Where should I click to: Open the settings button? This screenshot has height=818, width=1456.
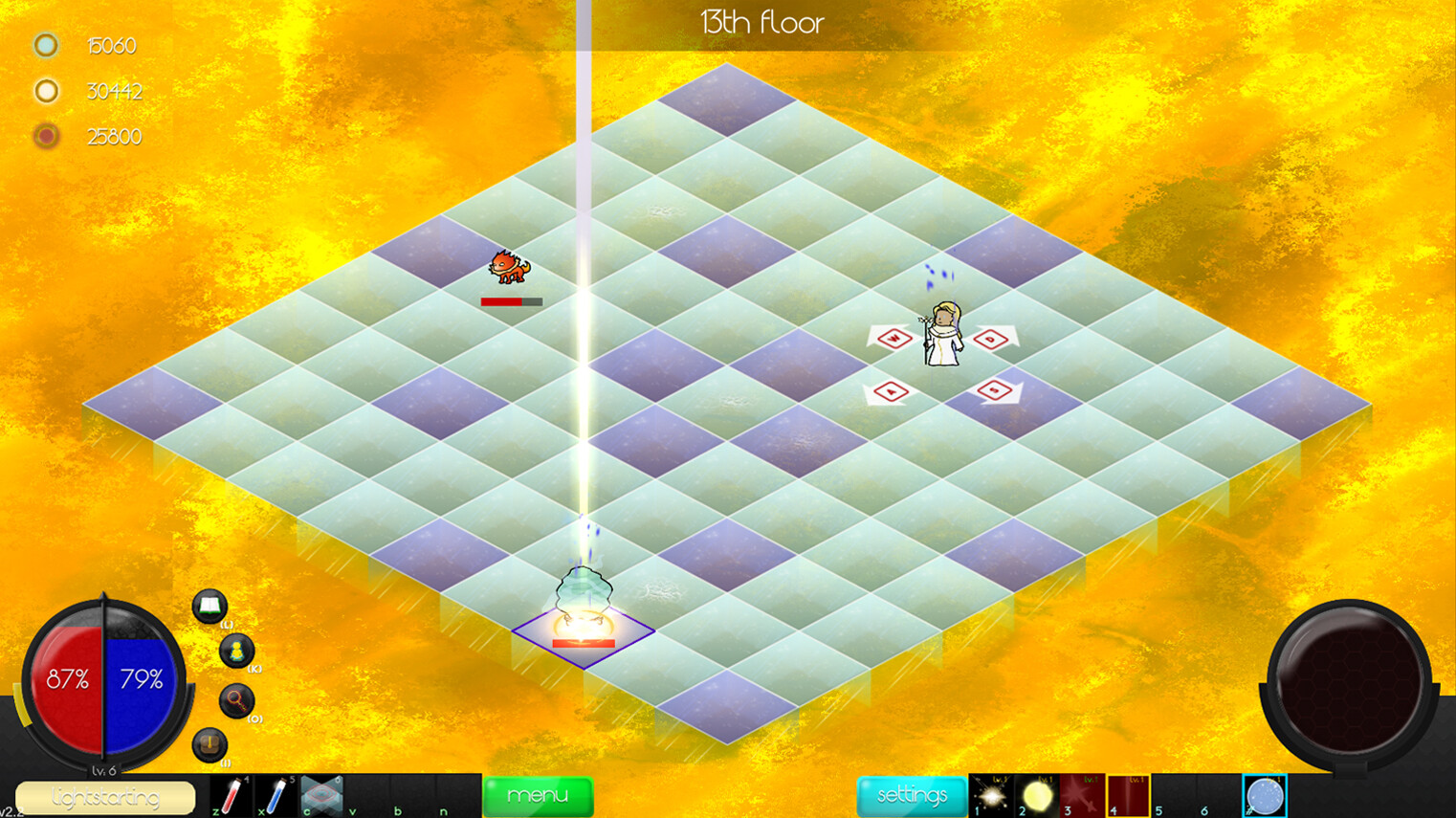point(911,796)
